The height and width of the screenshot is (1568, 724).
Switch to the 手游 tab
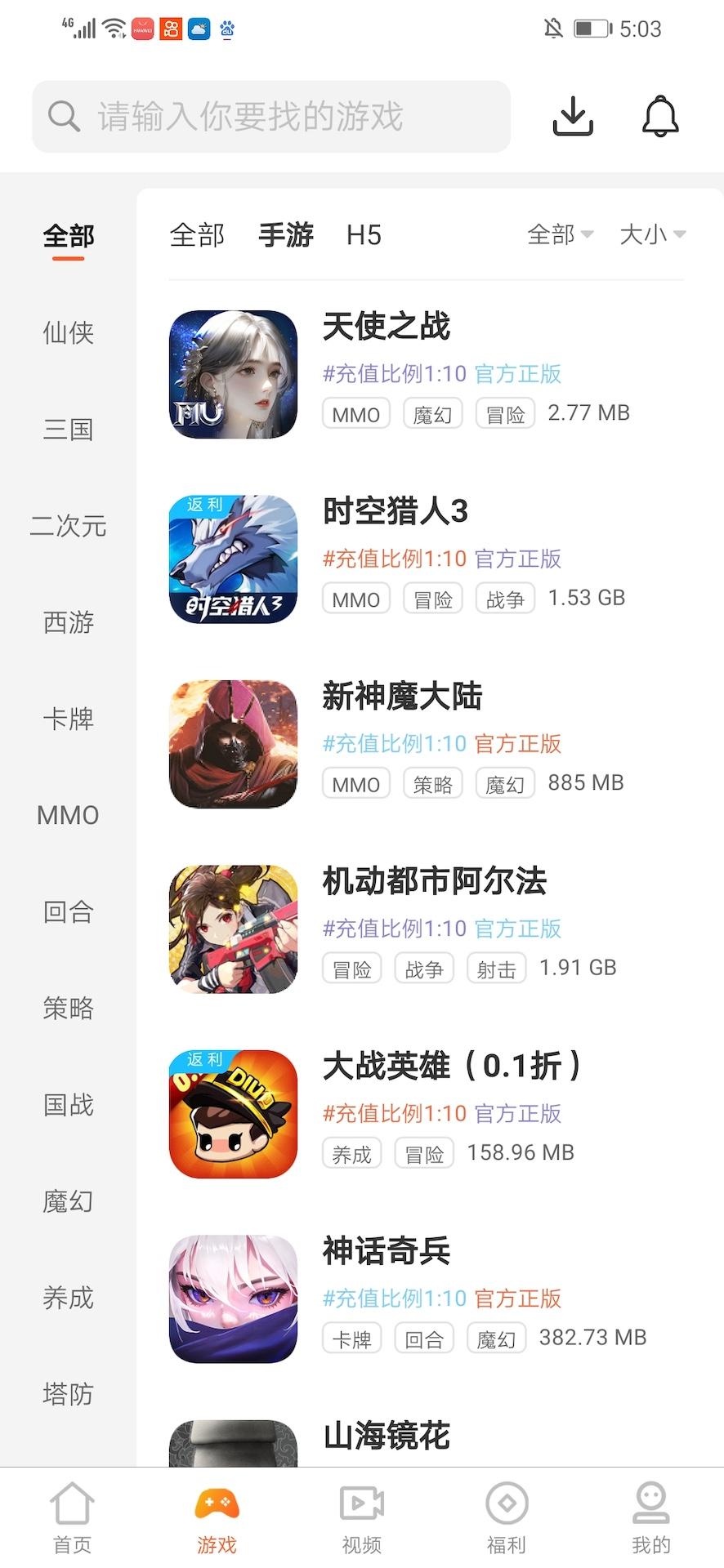pos(284,234)
